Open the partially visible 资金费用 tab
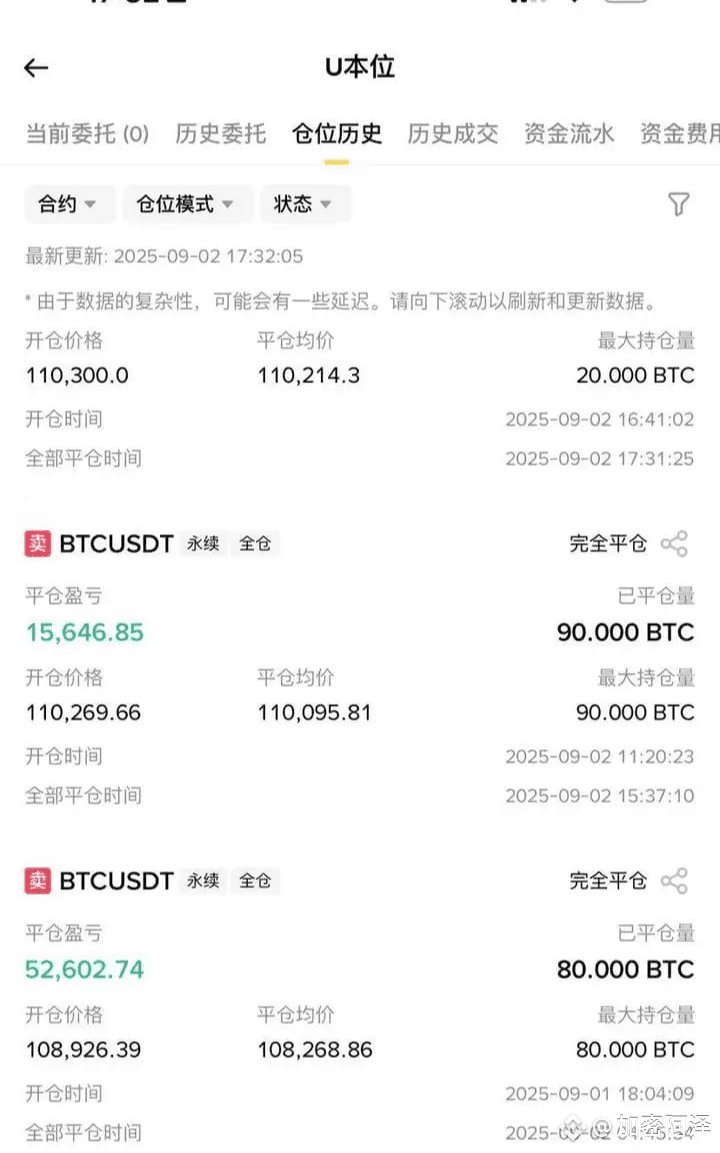This screenshot has height=1153, width=720. pyautogui.click(x=680, y=134)
